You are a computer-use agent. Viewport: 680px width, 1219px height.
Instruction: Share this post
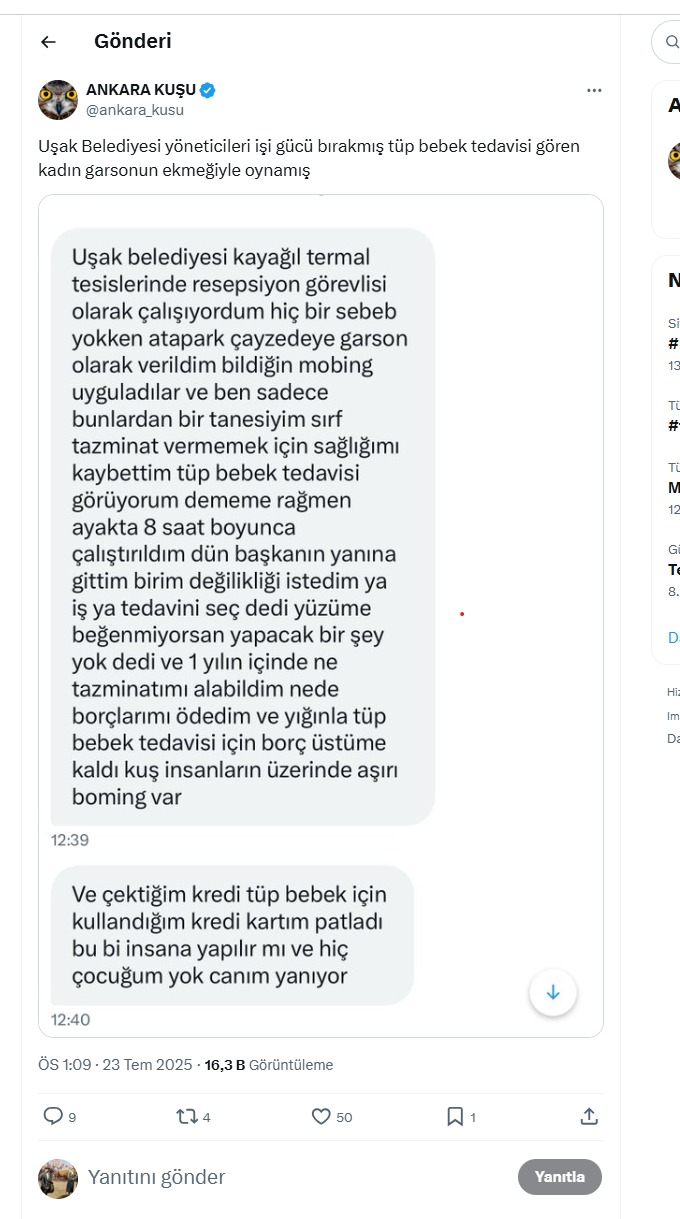click(589, 1116)
